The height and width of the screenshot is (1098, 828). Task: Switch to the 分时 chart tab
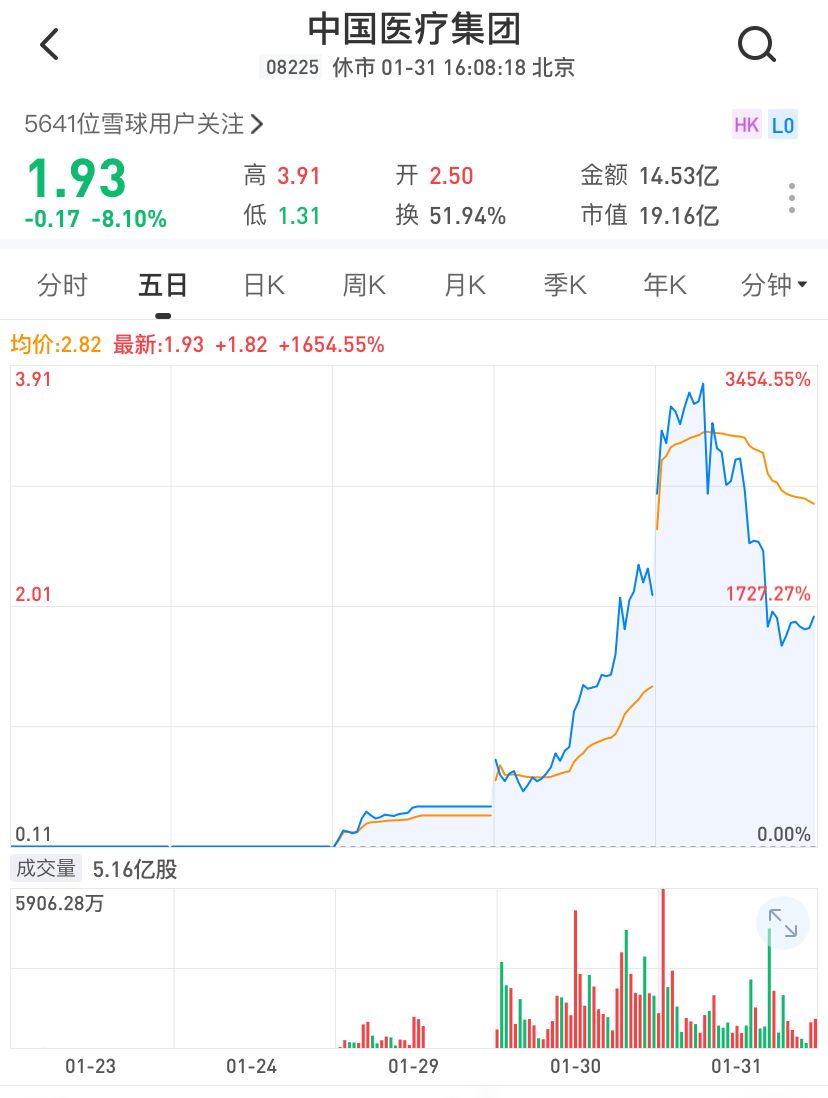click(x=62, y=286)
